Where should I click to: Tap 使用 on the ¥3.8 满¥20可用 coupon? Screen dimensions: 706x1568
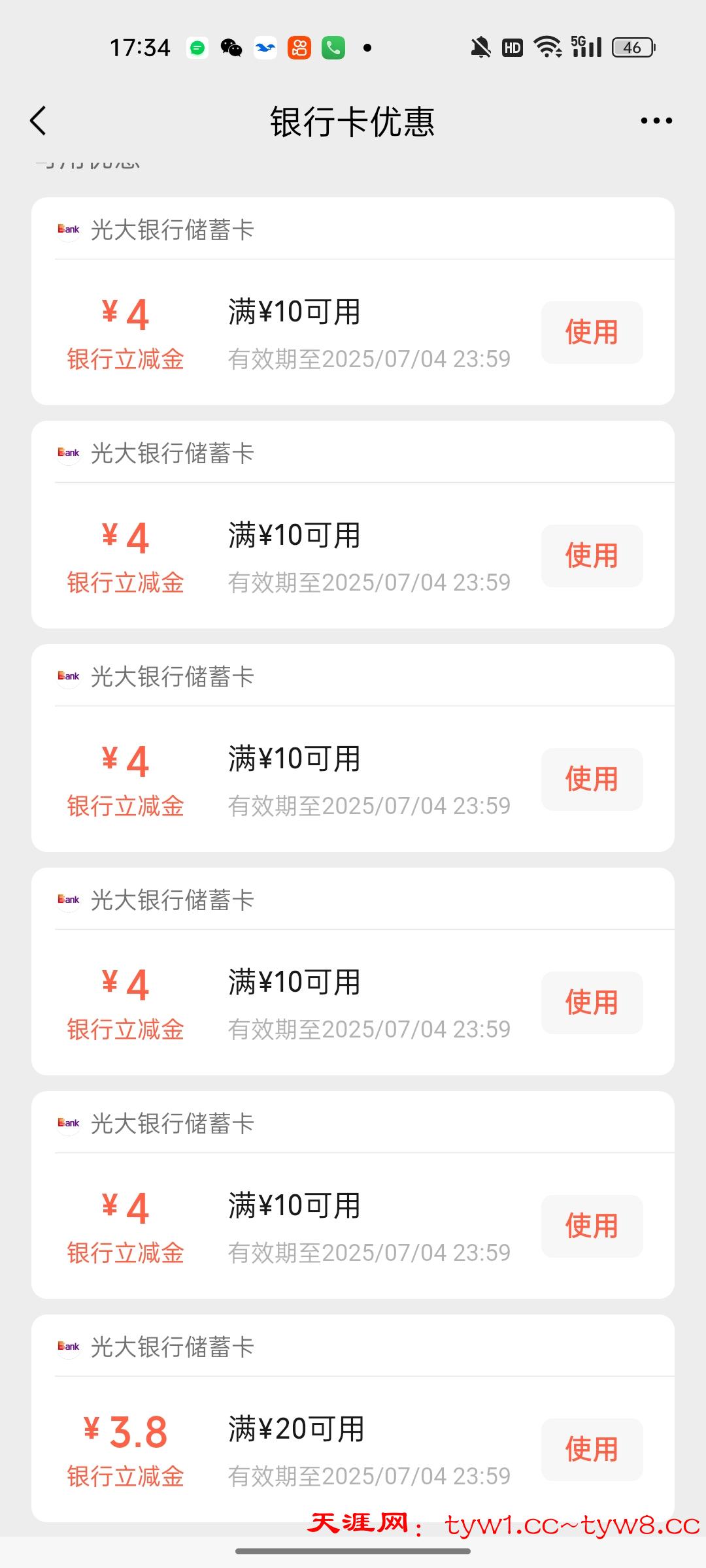pyautogui.click(x=592, y=1449)
